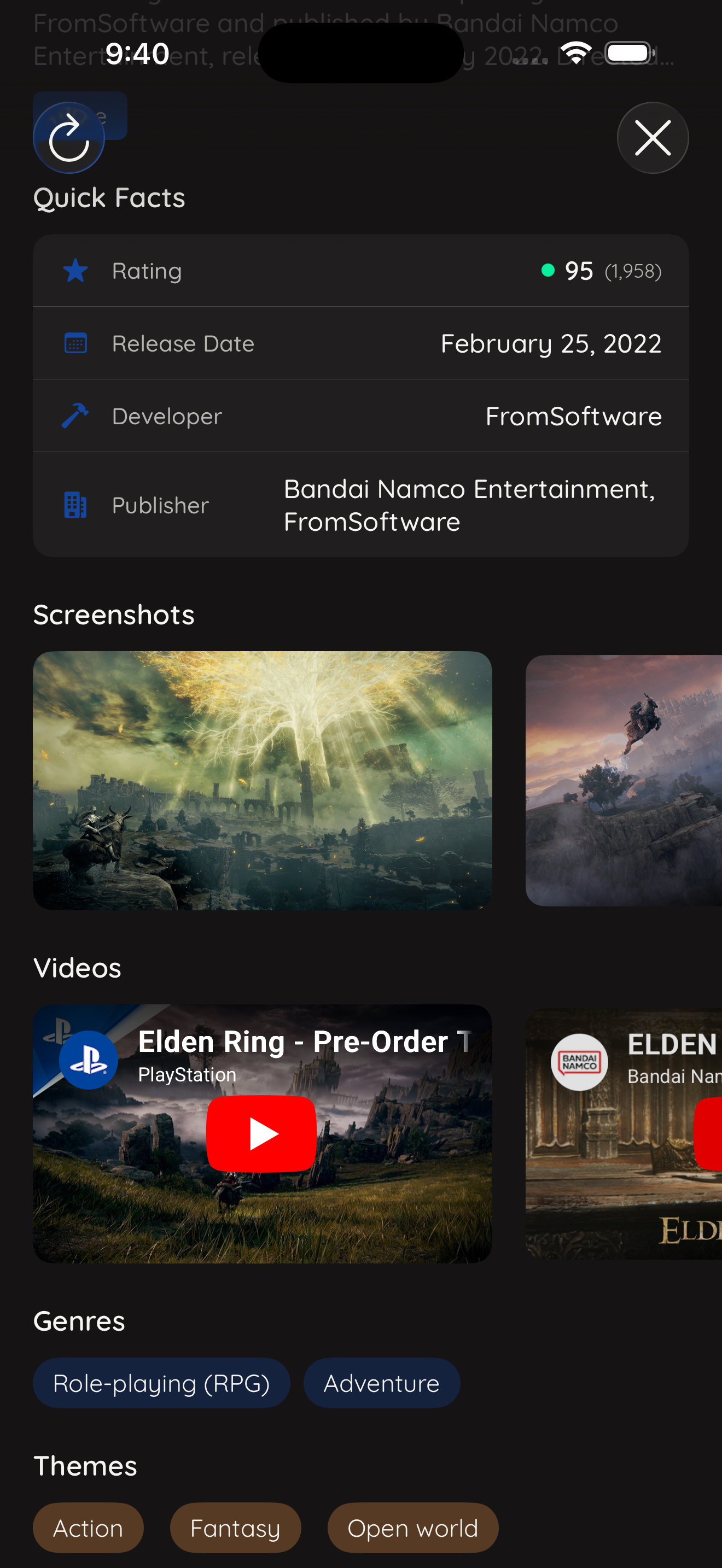Screen dimensions: 722x1568
Task: Tap the Fantasy theme tag
Action: click(234, 1528)
